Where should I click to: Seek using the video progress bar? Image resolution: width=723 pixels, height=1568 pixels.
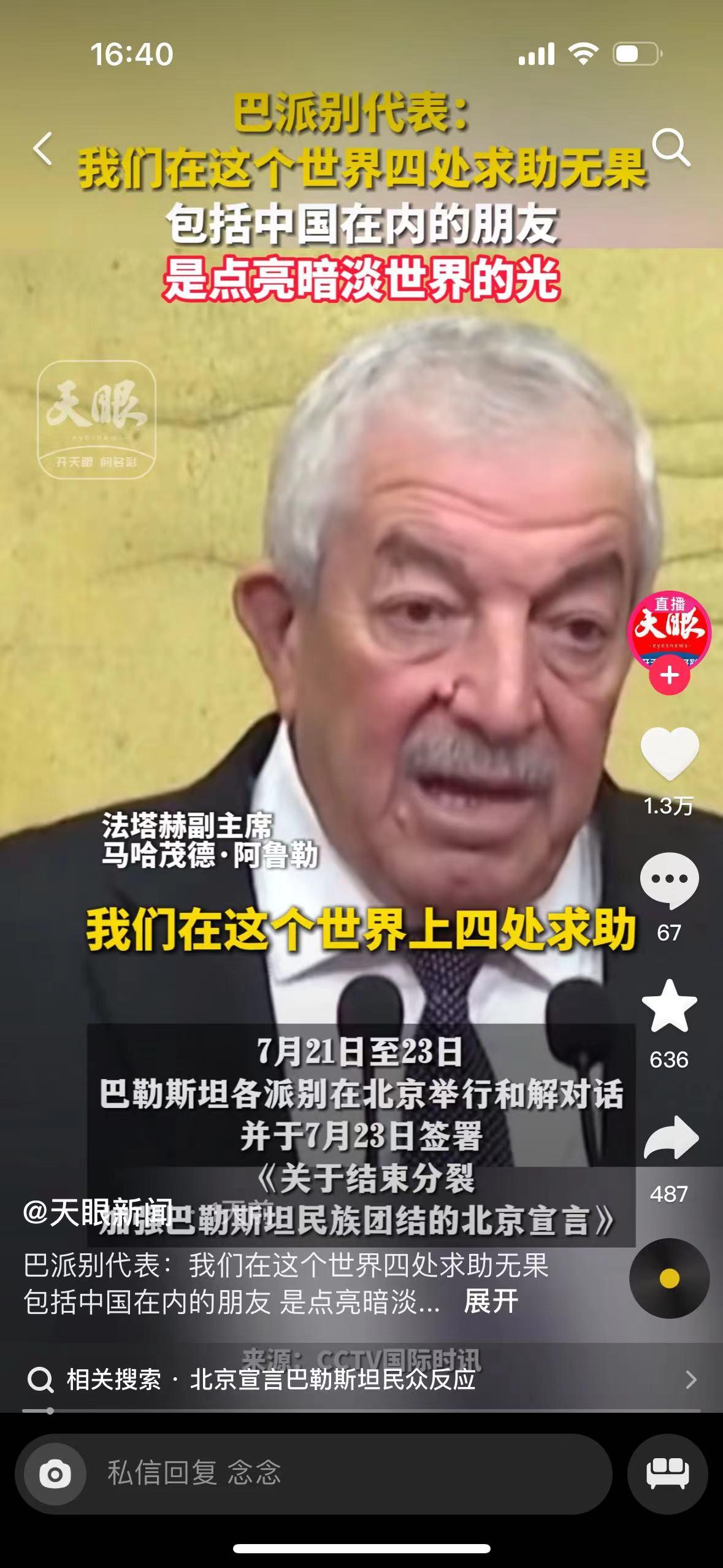point(361,1411)
